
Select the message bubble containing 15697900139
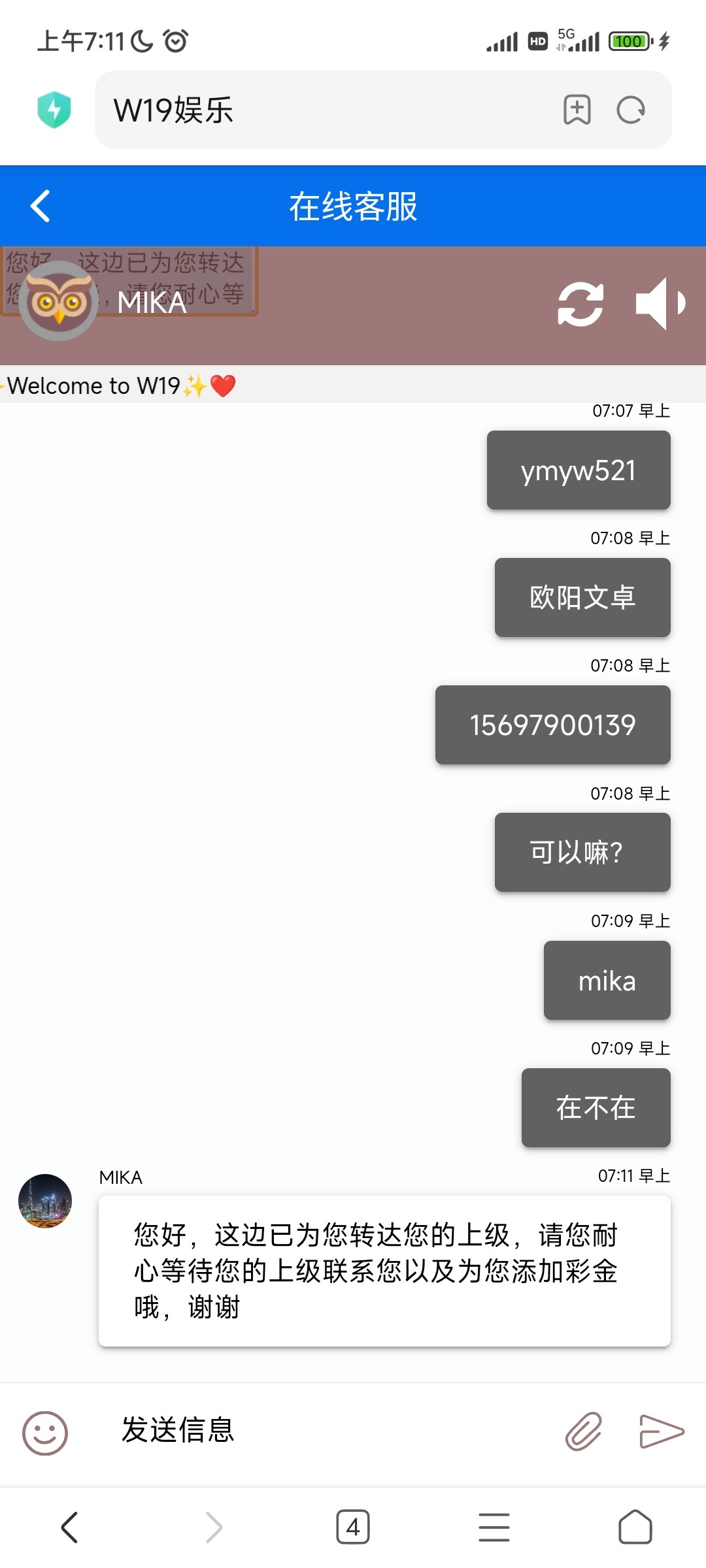pyautogui.click(x=552, y=725)
